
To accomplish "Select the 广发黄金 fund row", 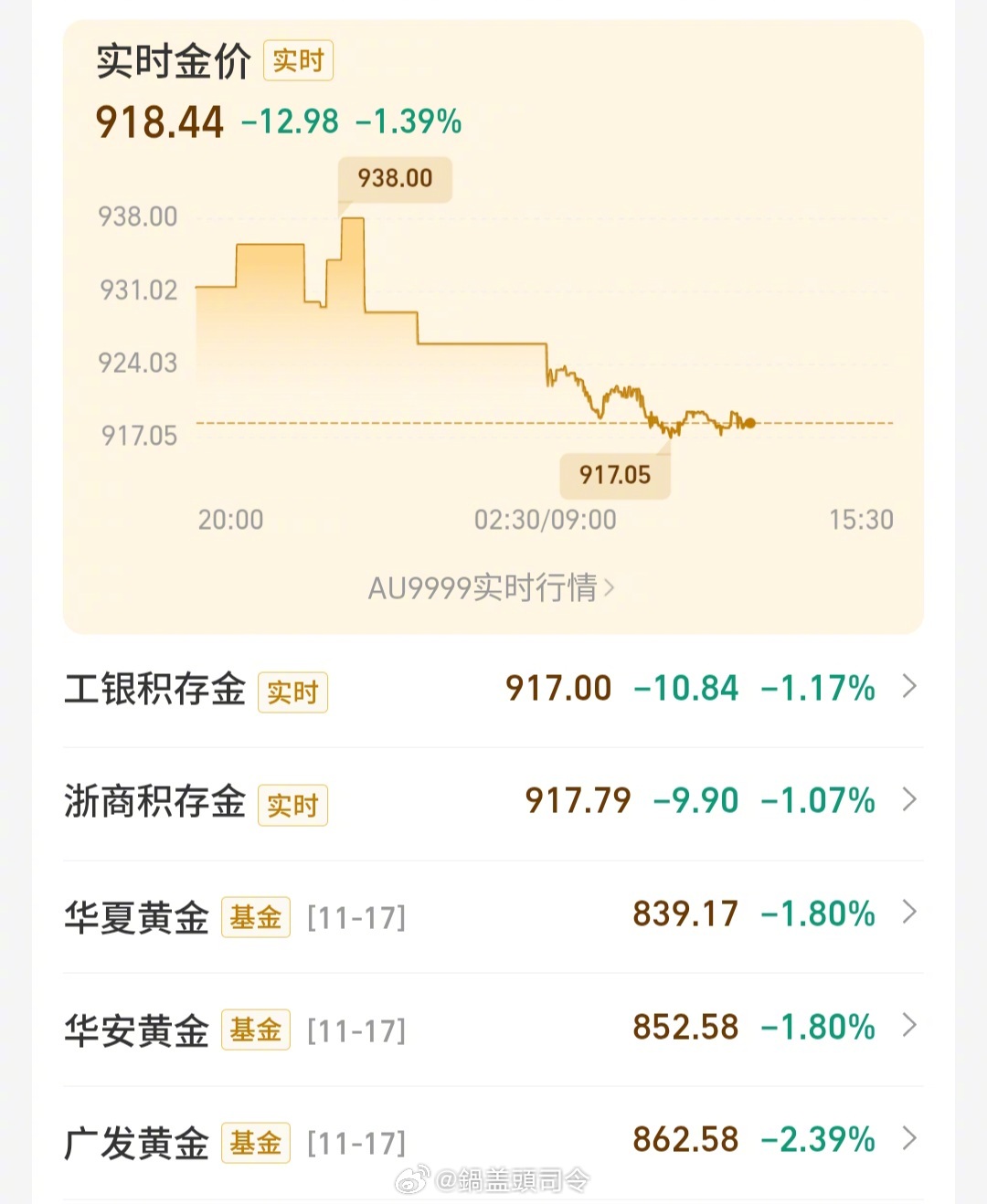I will coord(493,1141).
